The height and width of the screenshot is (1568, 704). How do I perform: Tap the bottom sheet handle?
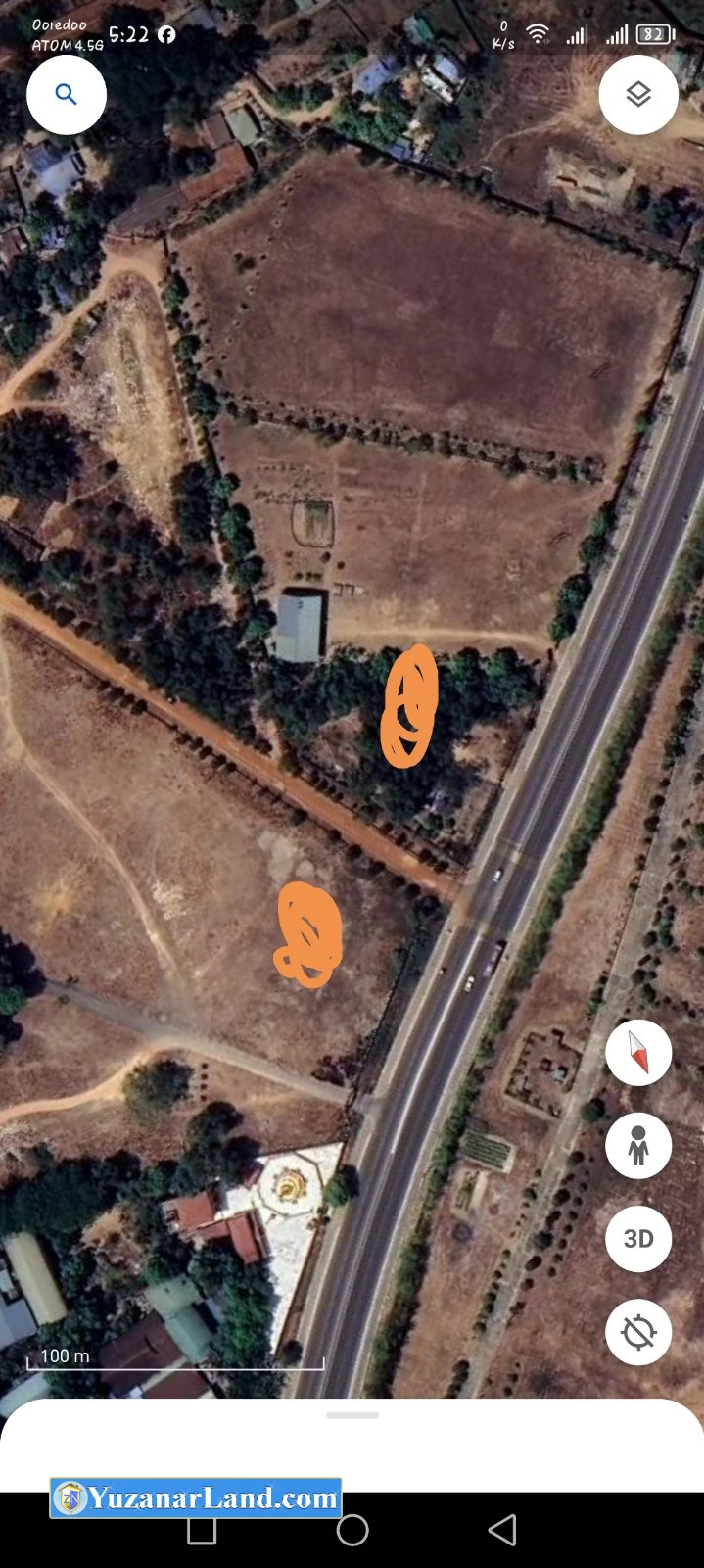click(352, 1415)
